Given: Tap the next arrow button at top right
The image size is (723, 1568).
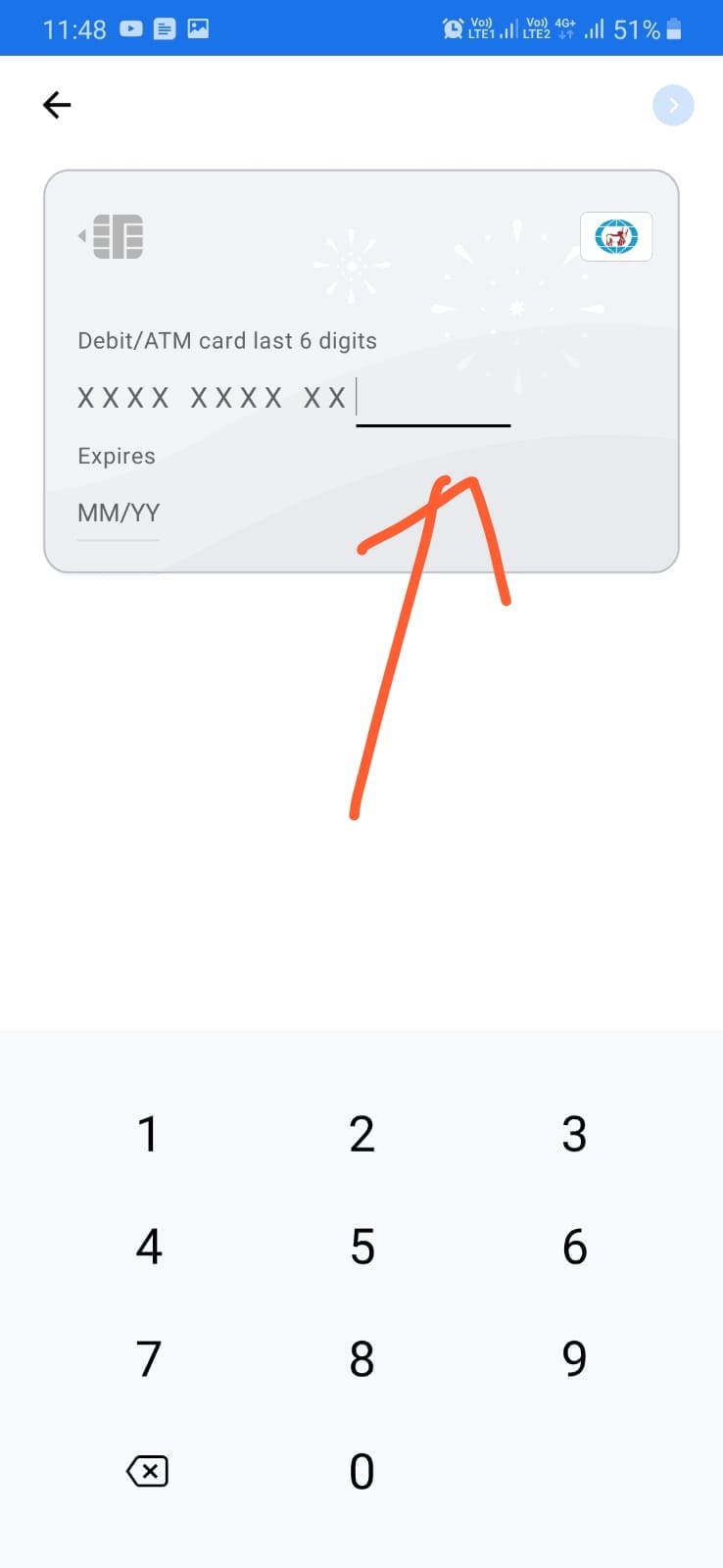Looking at the screenshot, I should (673, 105).
